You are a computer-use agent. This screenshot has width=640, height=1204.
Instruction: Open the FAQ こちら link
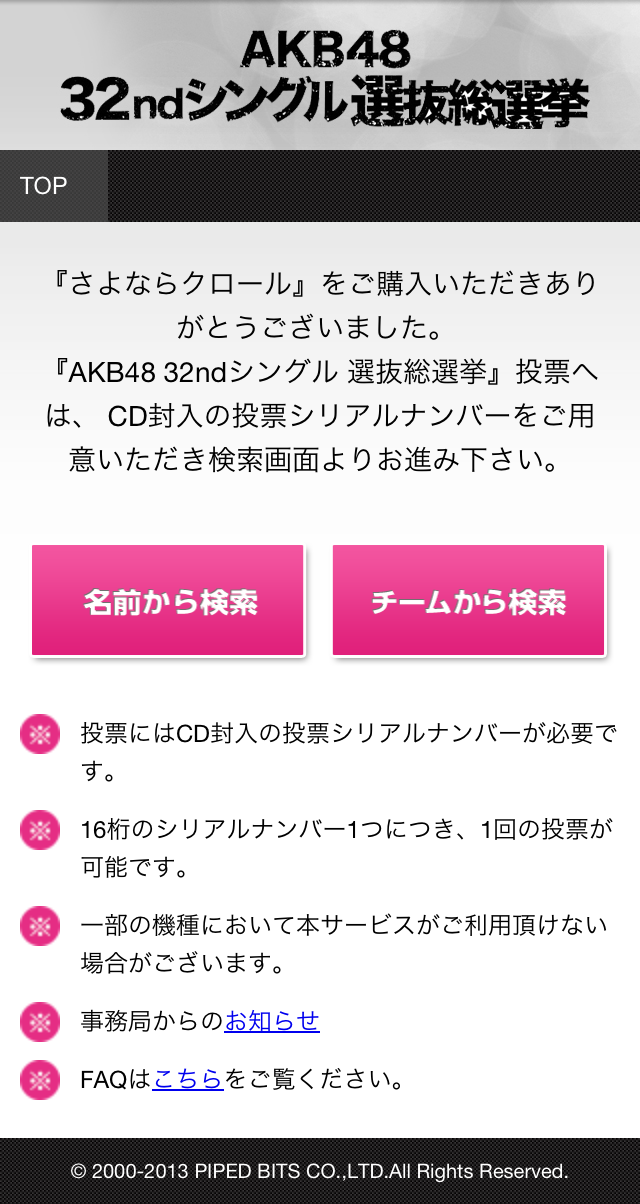(187, 1079)
